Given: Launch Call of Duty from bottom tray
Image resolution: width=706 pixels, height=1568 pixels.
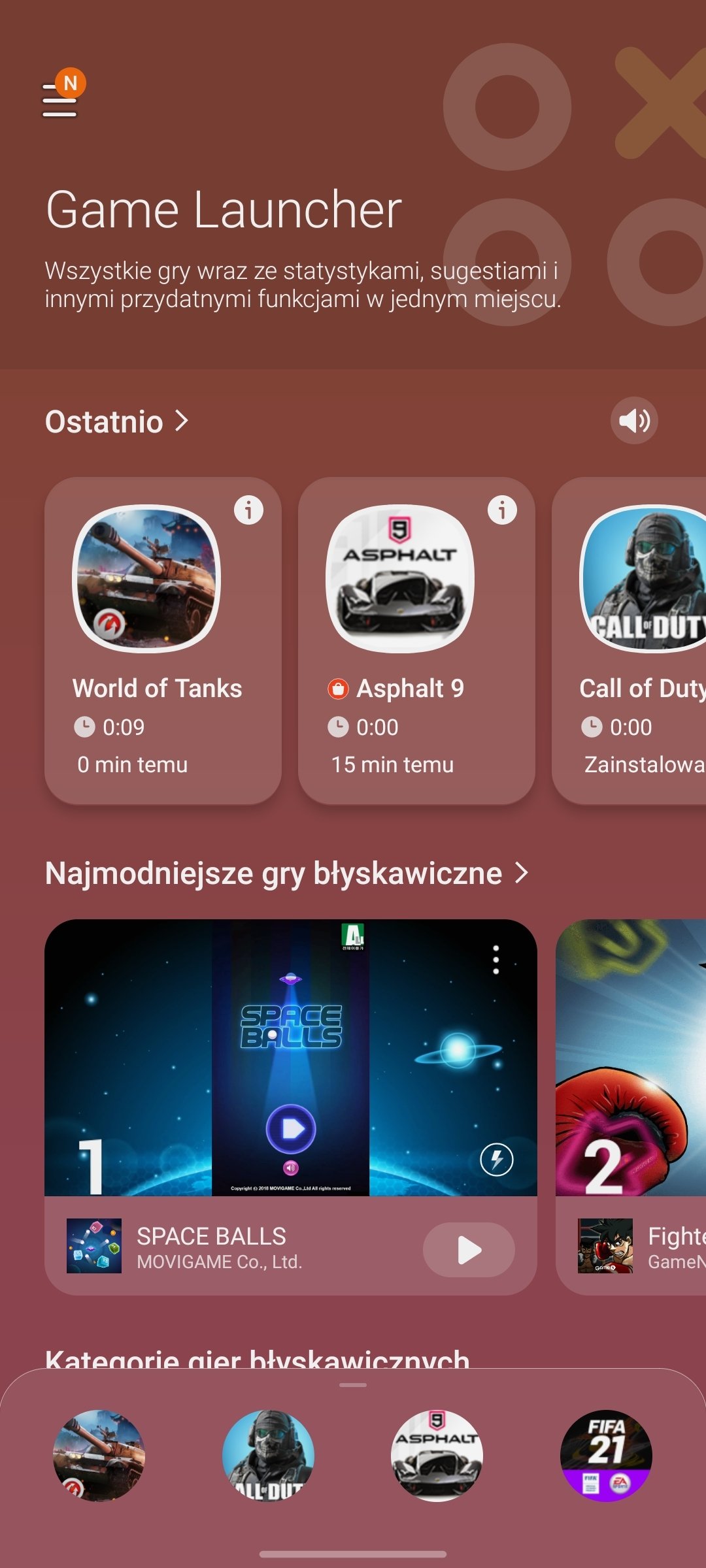Looking at the screenshot, I should pyautogui.click(x=268, y=1456).
